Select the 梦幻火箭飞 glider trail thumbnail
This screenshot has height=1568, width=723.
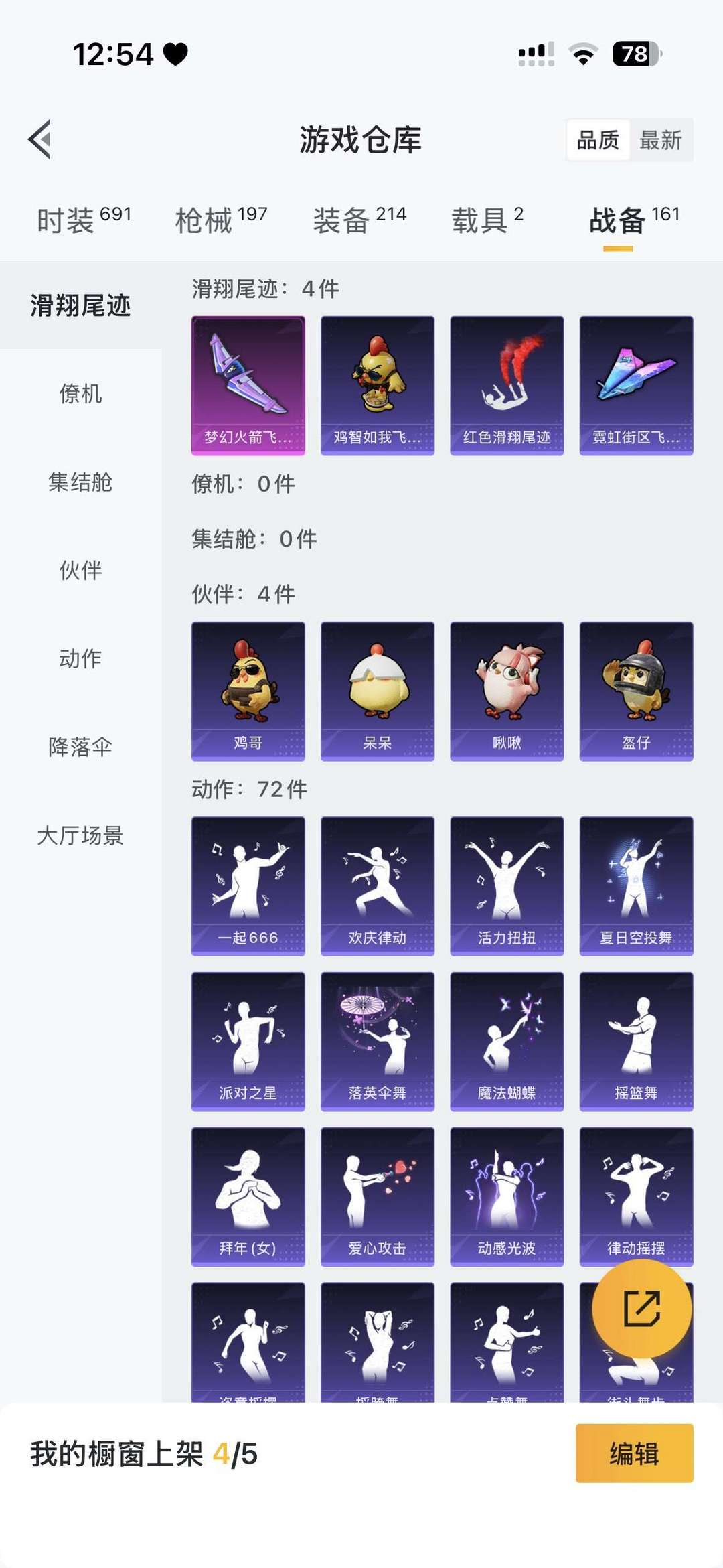point(247,384)
